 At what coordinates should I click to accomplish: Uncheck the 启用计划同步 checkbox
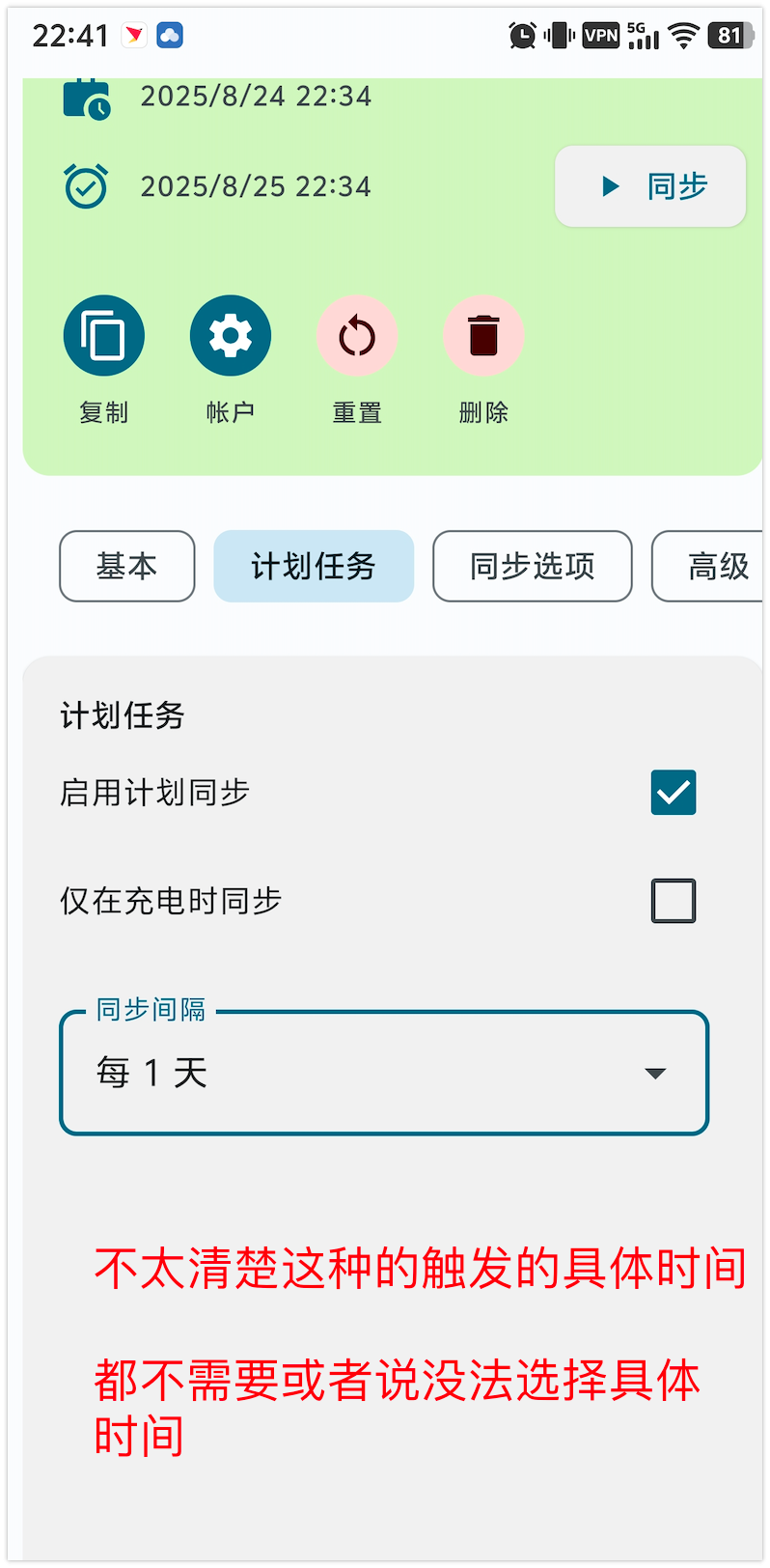[674, 793]
